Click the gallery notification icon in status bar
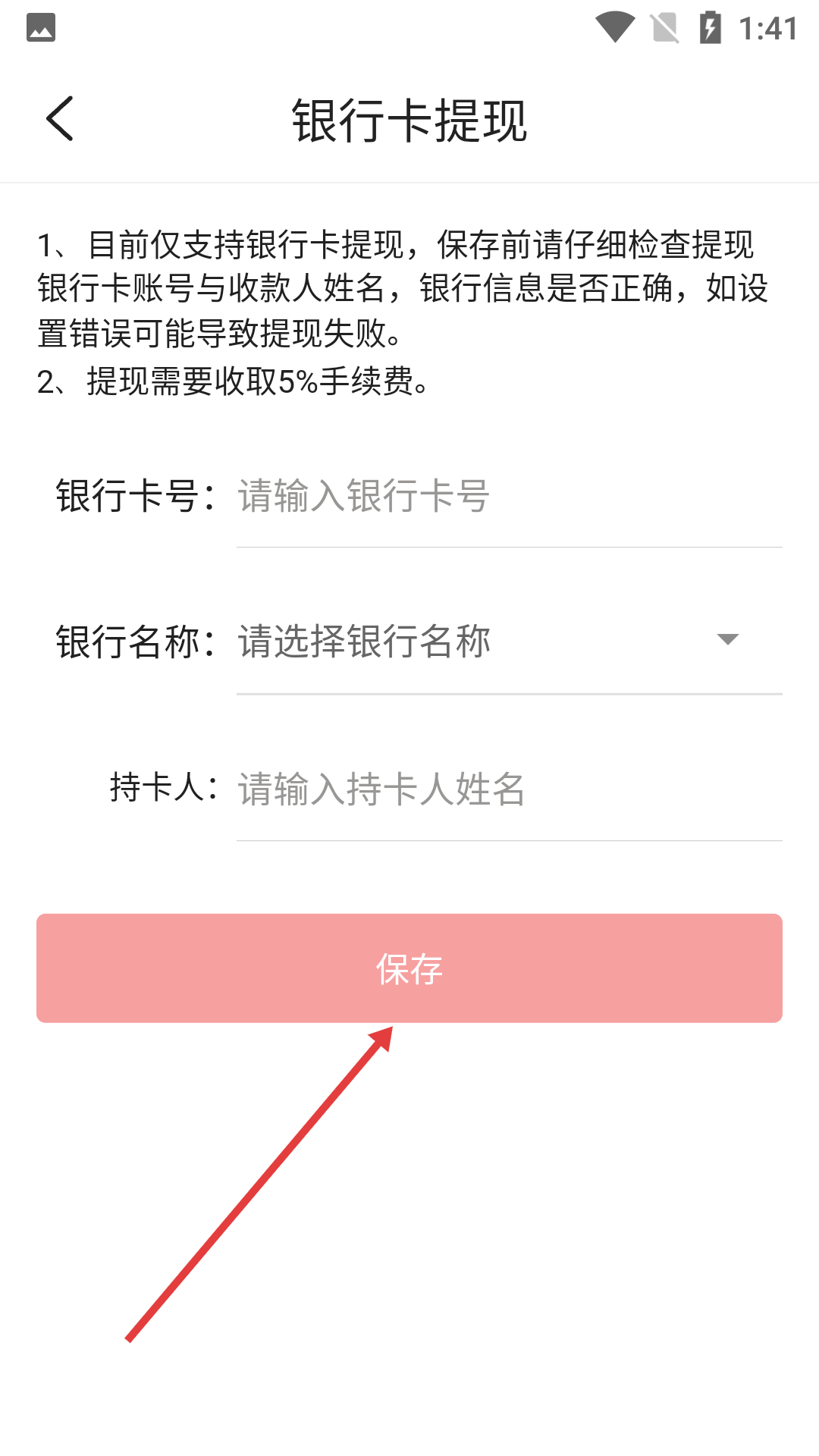This screenshot has width=819, height=1456. pos(42,28)
